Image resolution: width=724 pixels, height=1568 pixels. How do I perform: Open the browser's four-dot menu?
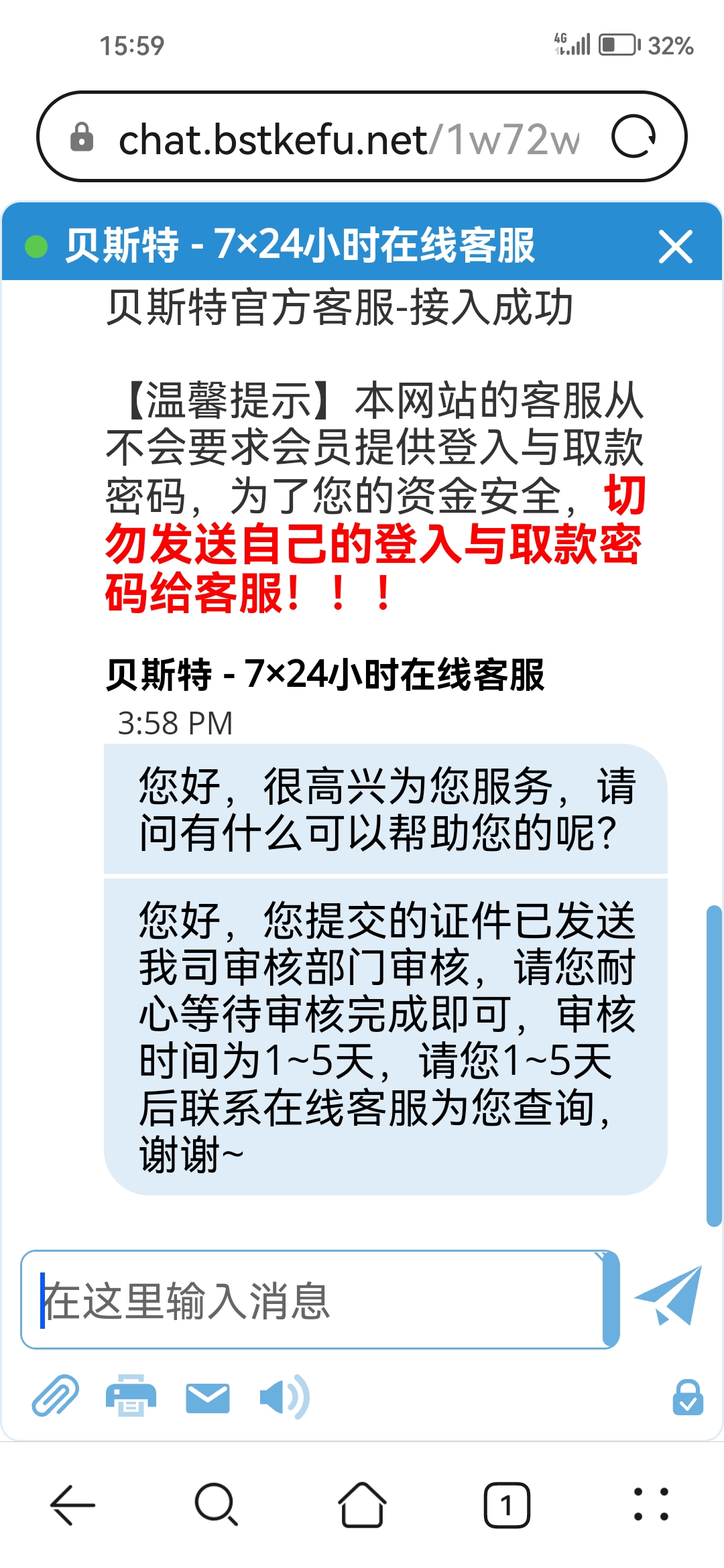click(651, 1505)
